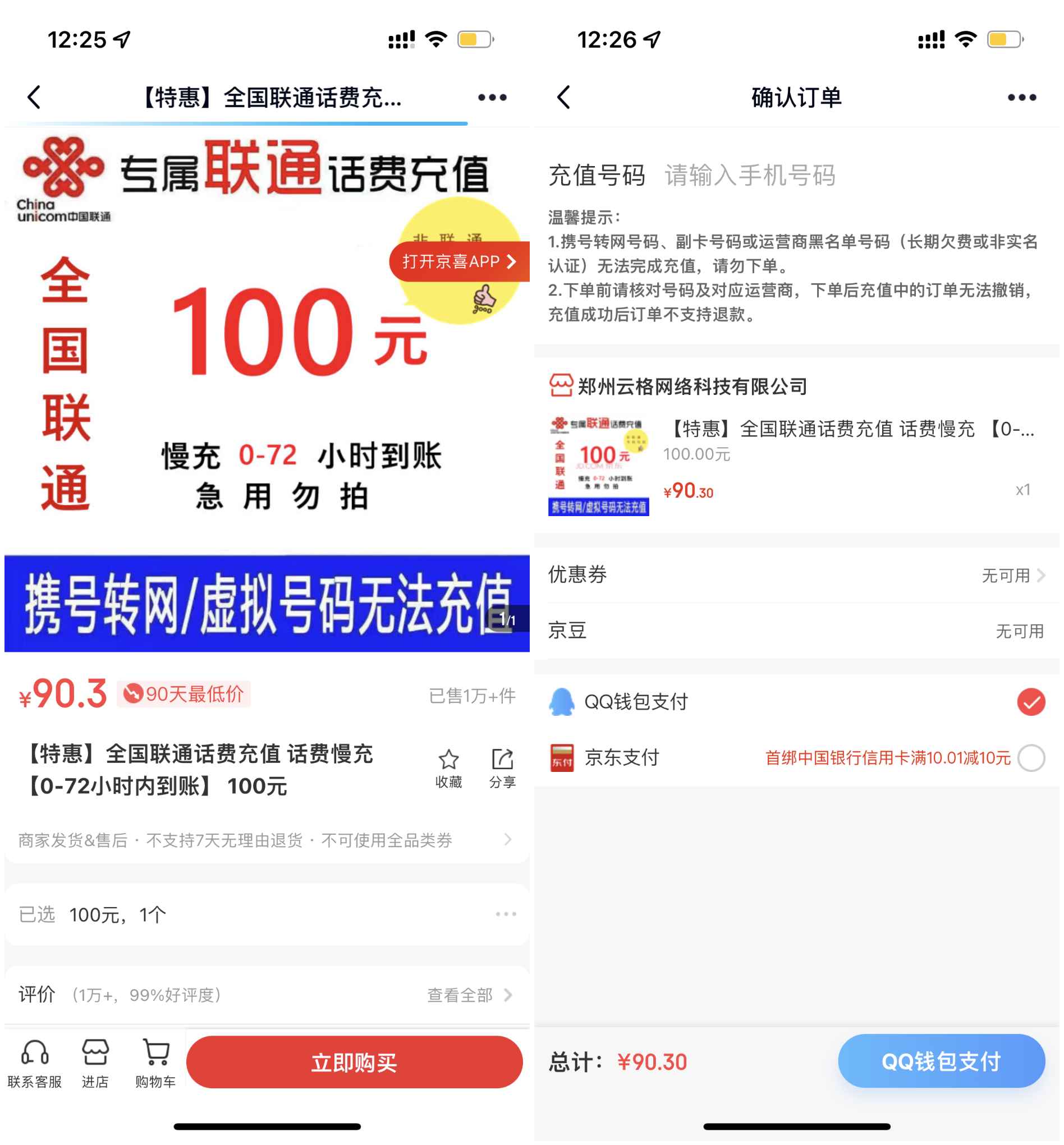Screen dimensions: 1064x1145
Task: Go back from the 确认订单 page
Action: (x=564, y=97)
